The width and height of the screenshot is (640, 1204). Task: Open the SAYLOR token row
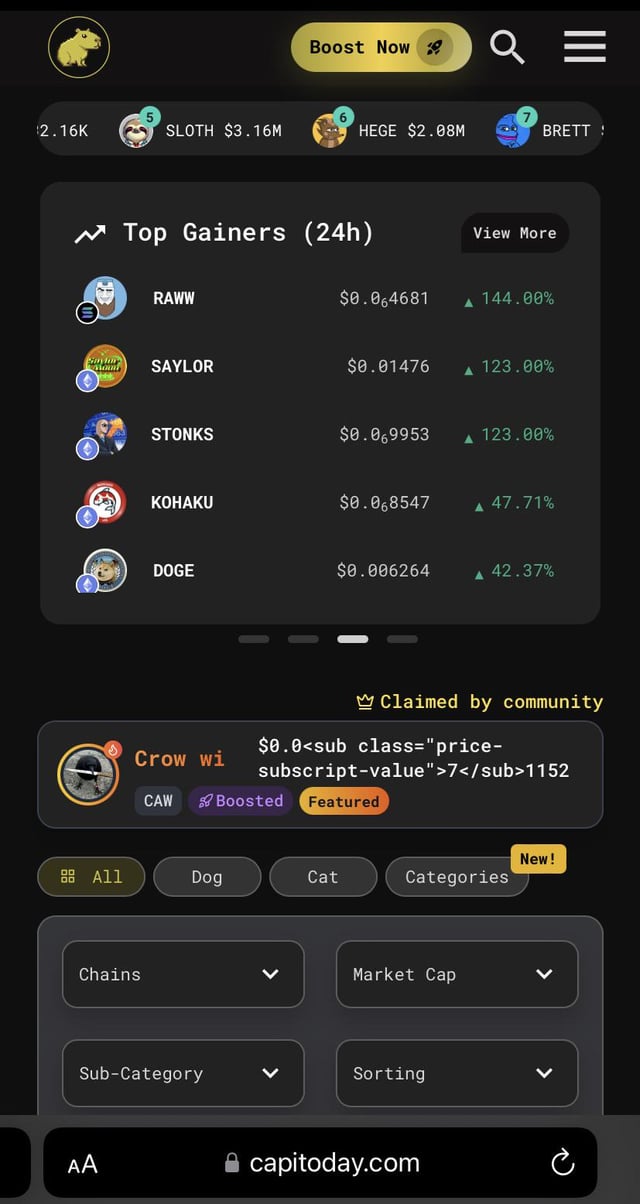click(x=320, y=366)
